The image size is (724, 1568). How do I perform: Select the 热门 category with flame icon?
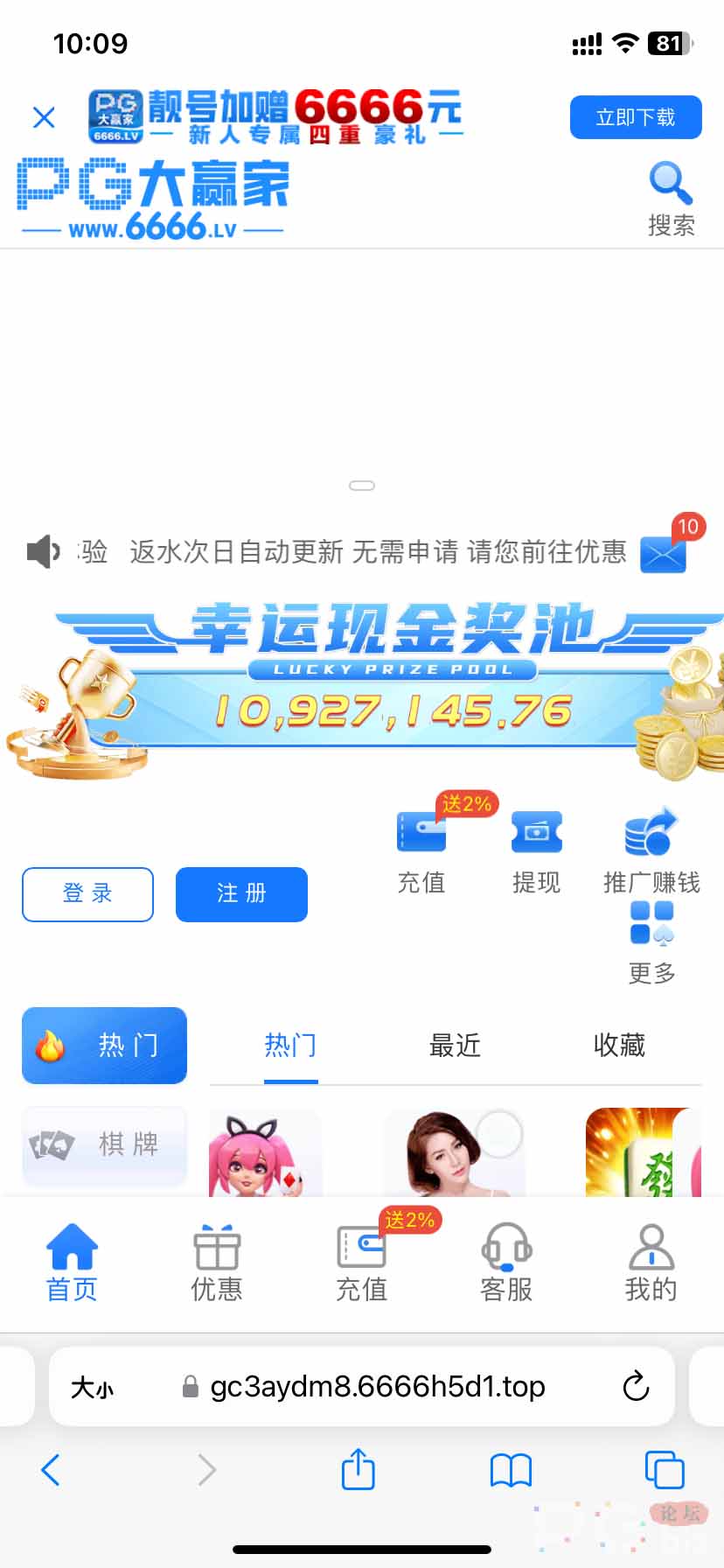pos(105,1046)
